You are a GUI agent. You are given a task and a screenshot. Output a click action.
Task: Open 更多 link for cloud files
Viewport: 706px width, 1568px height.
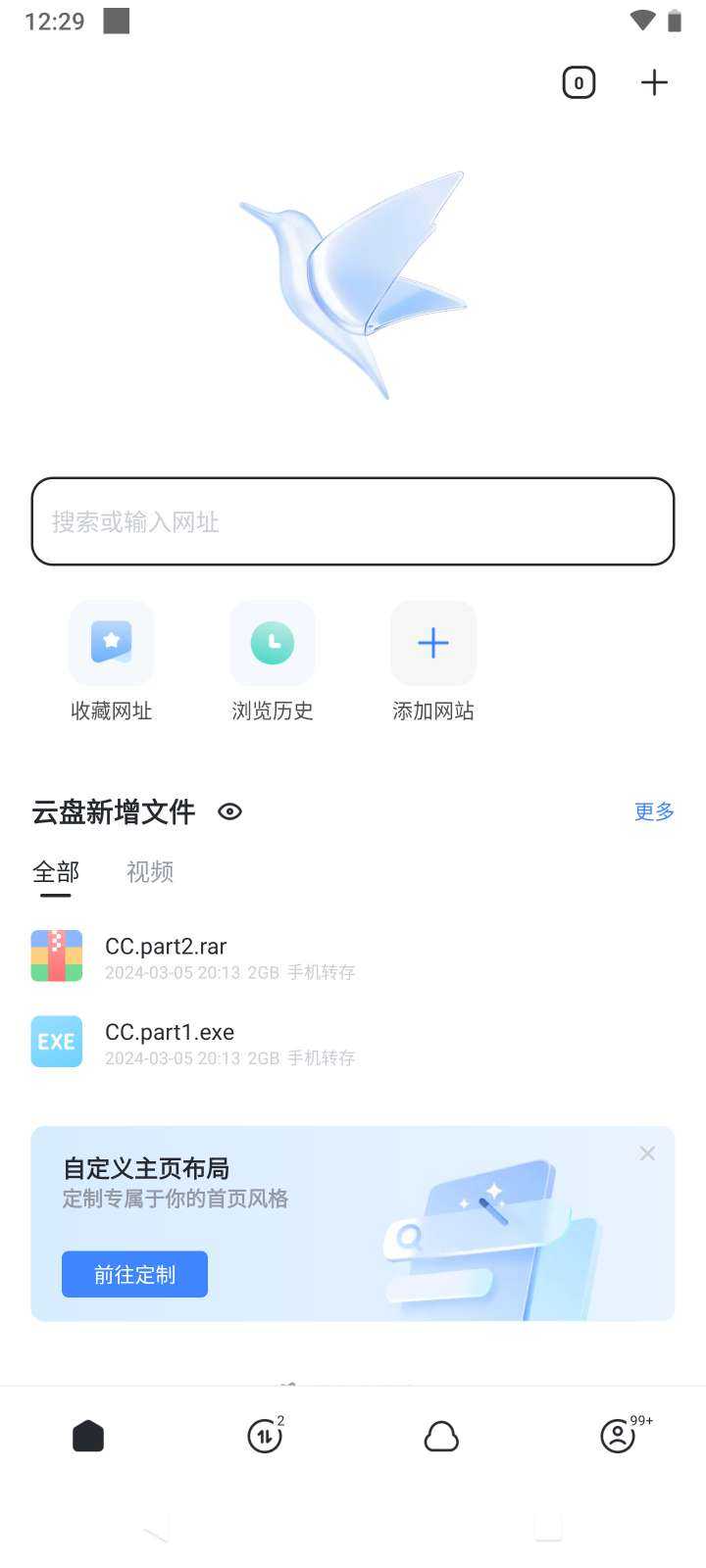pos(654,811)
